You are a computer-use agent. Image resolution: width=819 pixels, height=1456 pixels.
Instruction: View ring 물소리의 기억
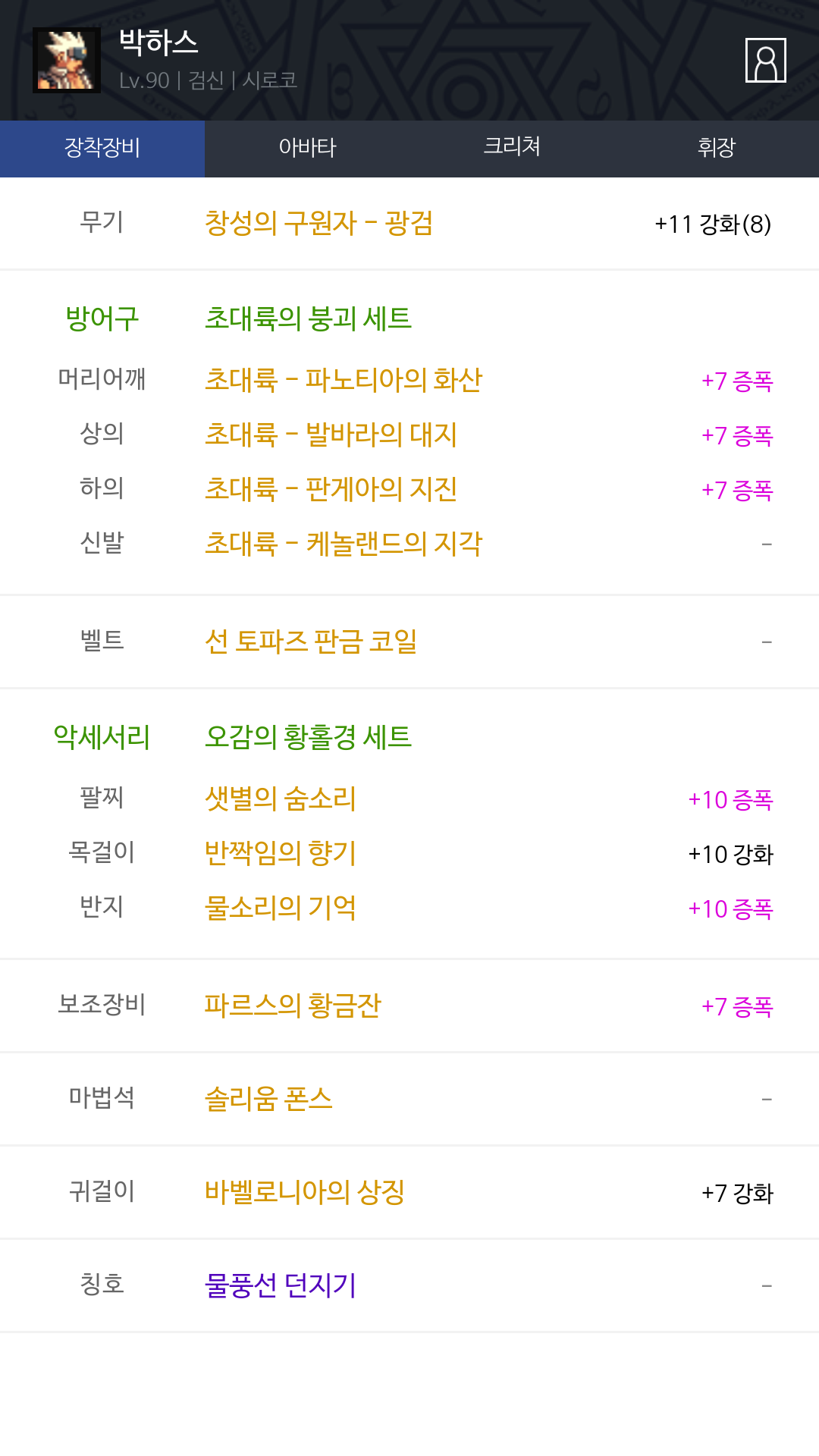click(281, 908)
